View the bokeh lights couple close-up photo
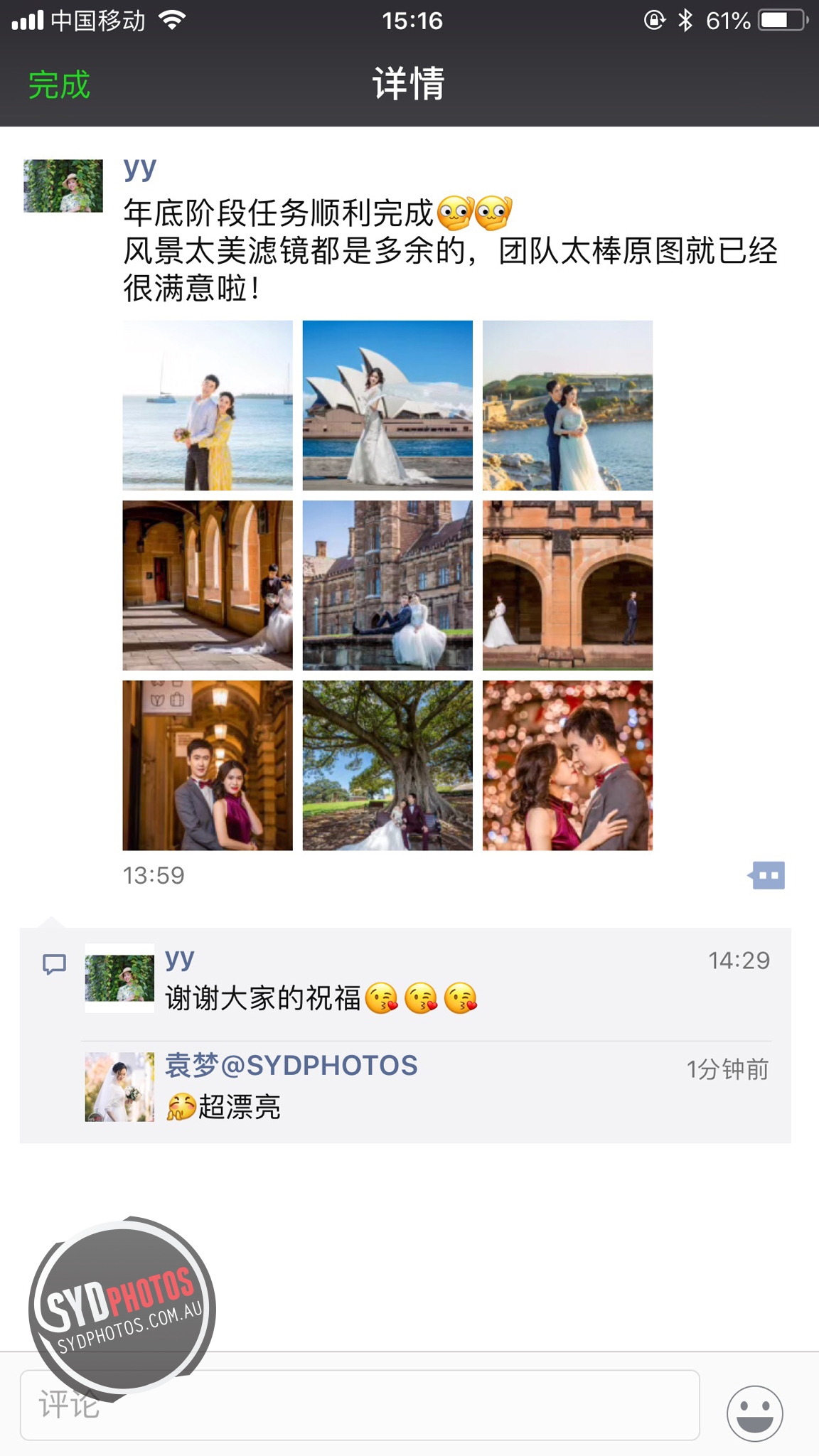Viewport: 819px width, 1456px height. click(567, 765)
